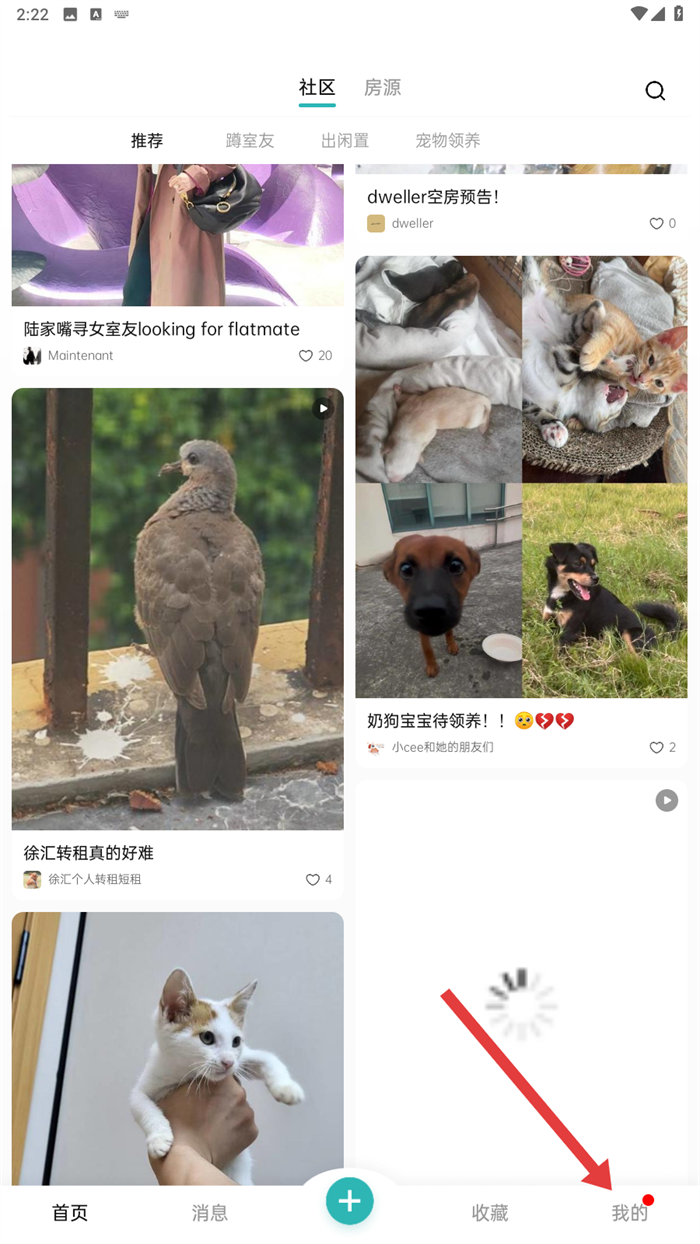700x1244 pixels.
Task: Show the 宠物领养 category
Action: point(448,141)
